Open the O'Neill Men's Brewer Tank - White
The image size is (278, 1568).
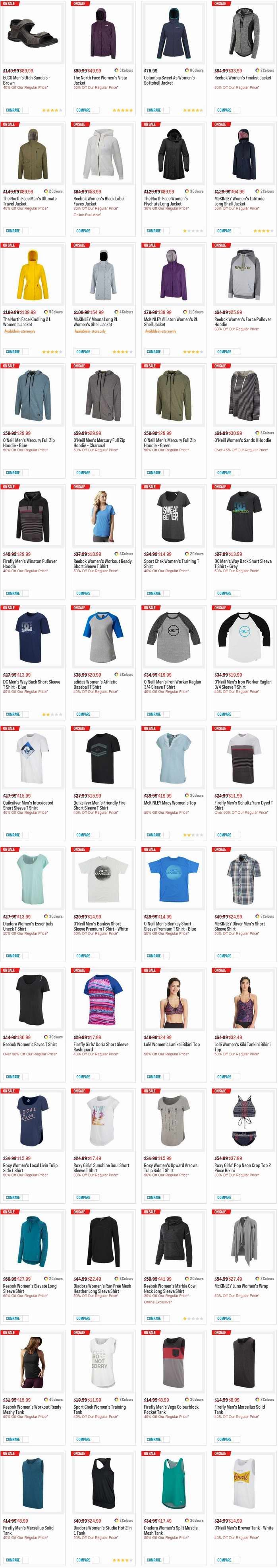[x=243, y=1527]
